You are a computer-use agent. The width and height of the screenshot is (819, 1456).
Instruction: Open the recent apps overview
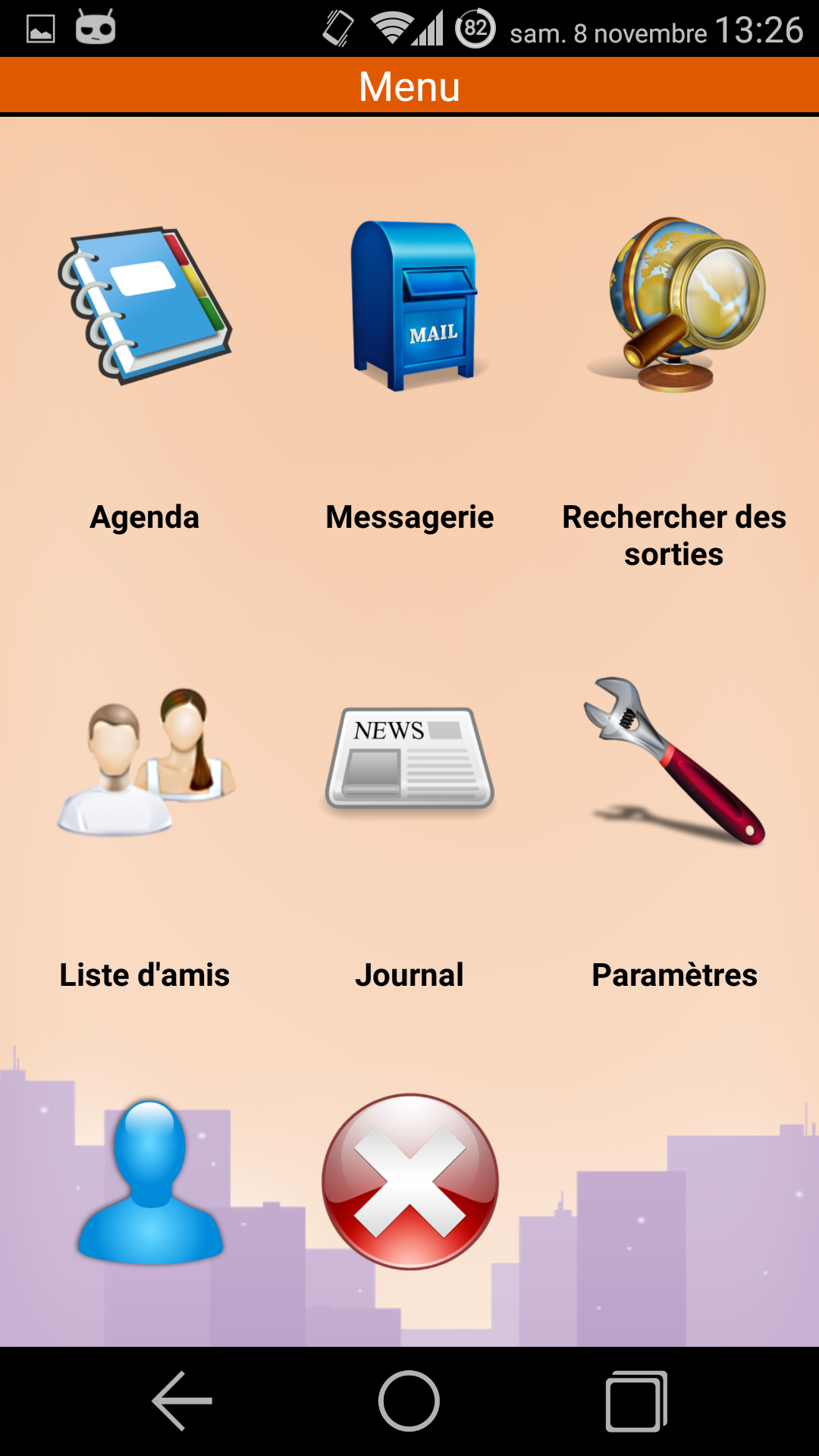click(636, 1401)
